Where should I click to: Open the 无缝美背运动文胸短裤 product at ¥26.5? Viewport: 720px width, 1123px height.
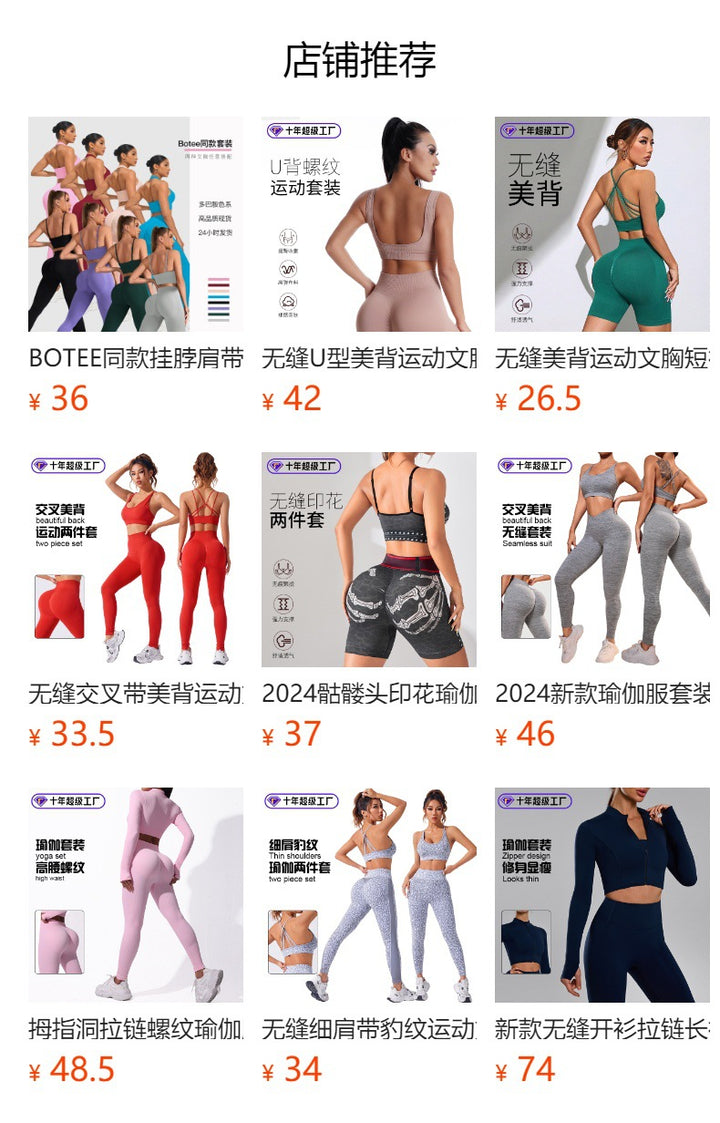[602, 225]
